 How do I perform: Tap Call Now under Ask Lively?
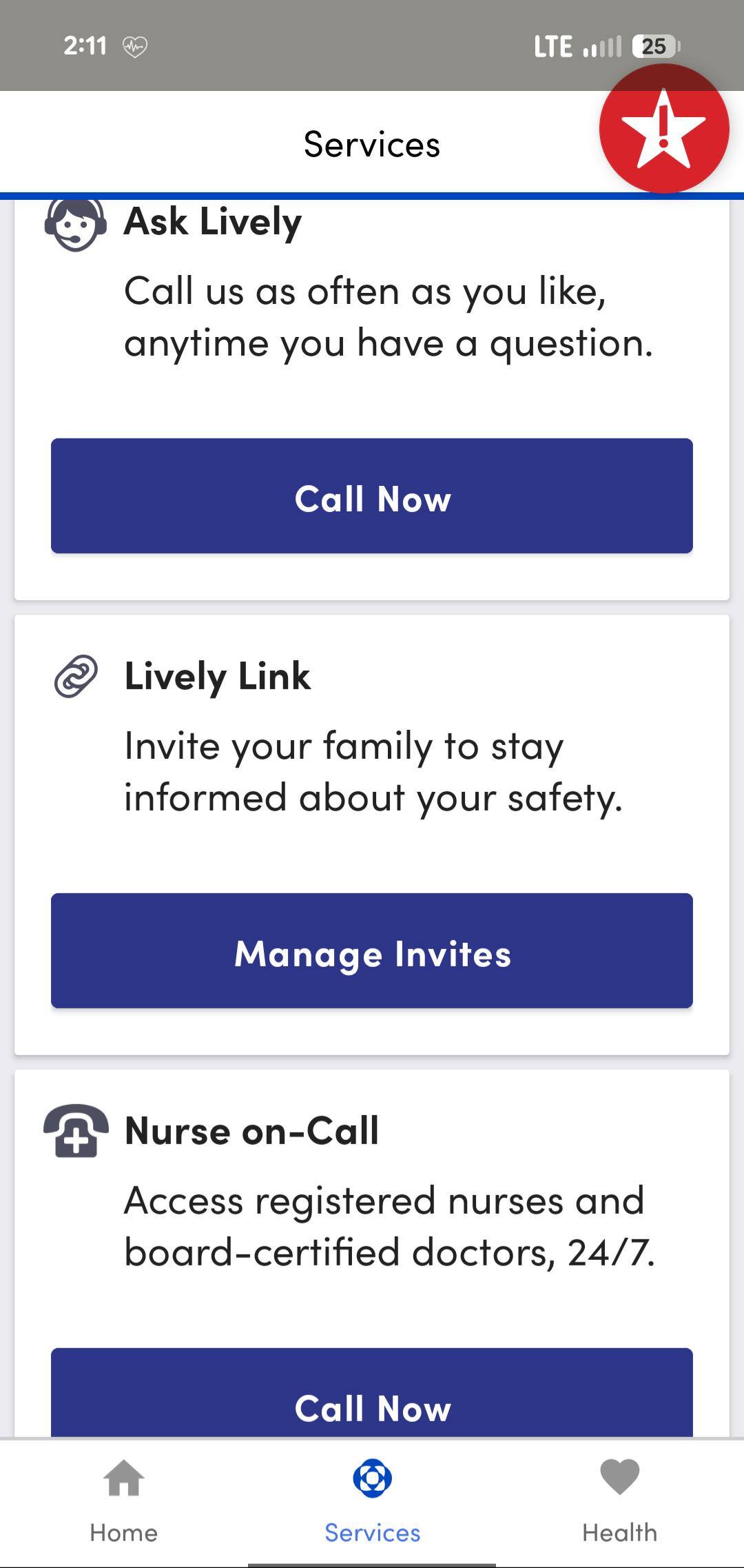[x=372, y=496]
